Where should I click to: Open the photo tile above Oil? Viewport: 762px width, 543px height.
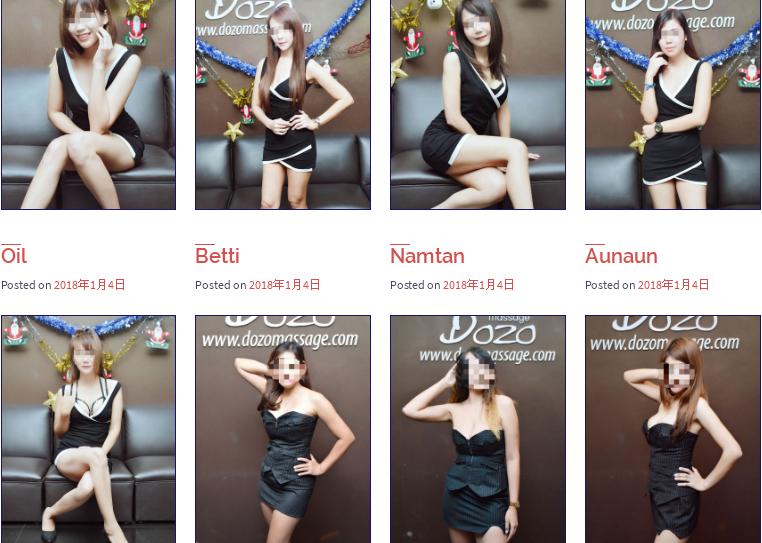click(x=88, y=104)
